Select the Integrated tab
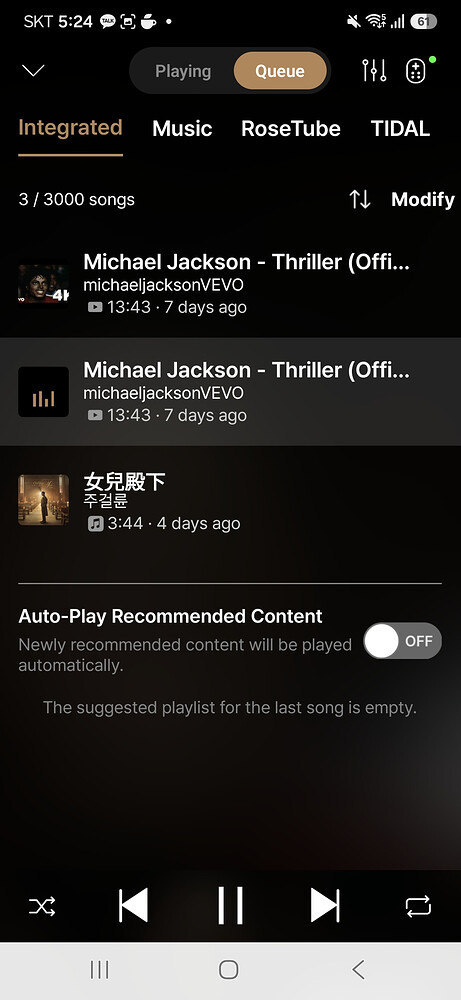The height and width of the screenshot is (1000, 461). (70, 128)
